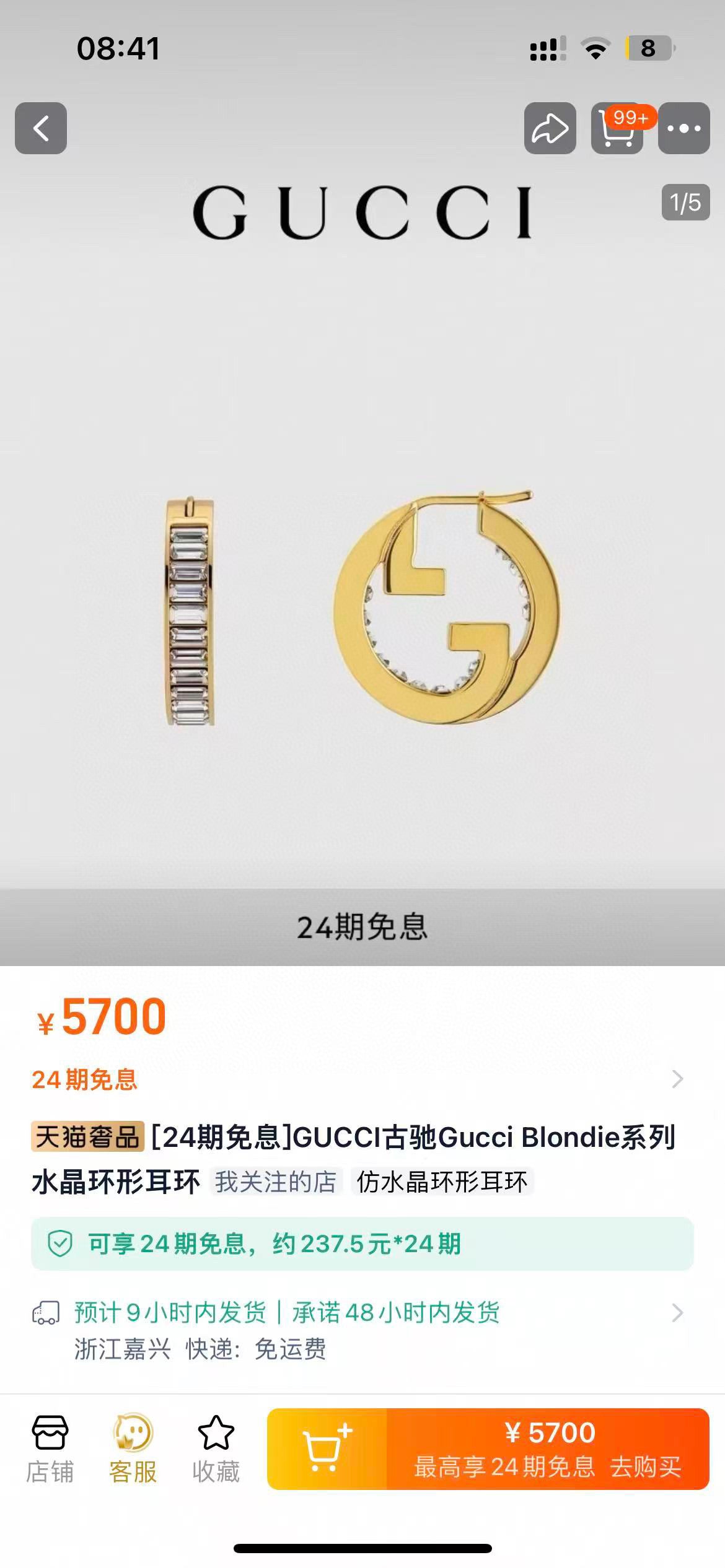Tap the 我关注的店 tag
725x1568 pixels.
(x=276, y=1182)
